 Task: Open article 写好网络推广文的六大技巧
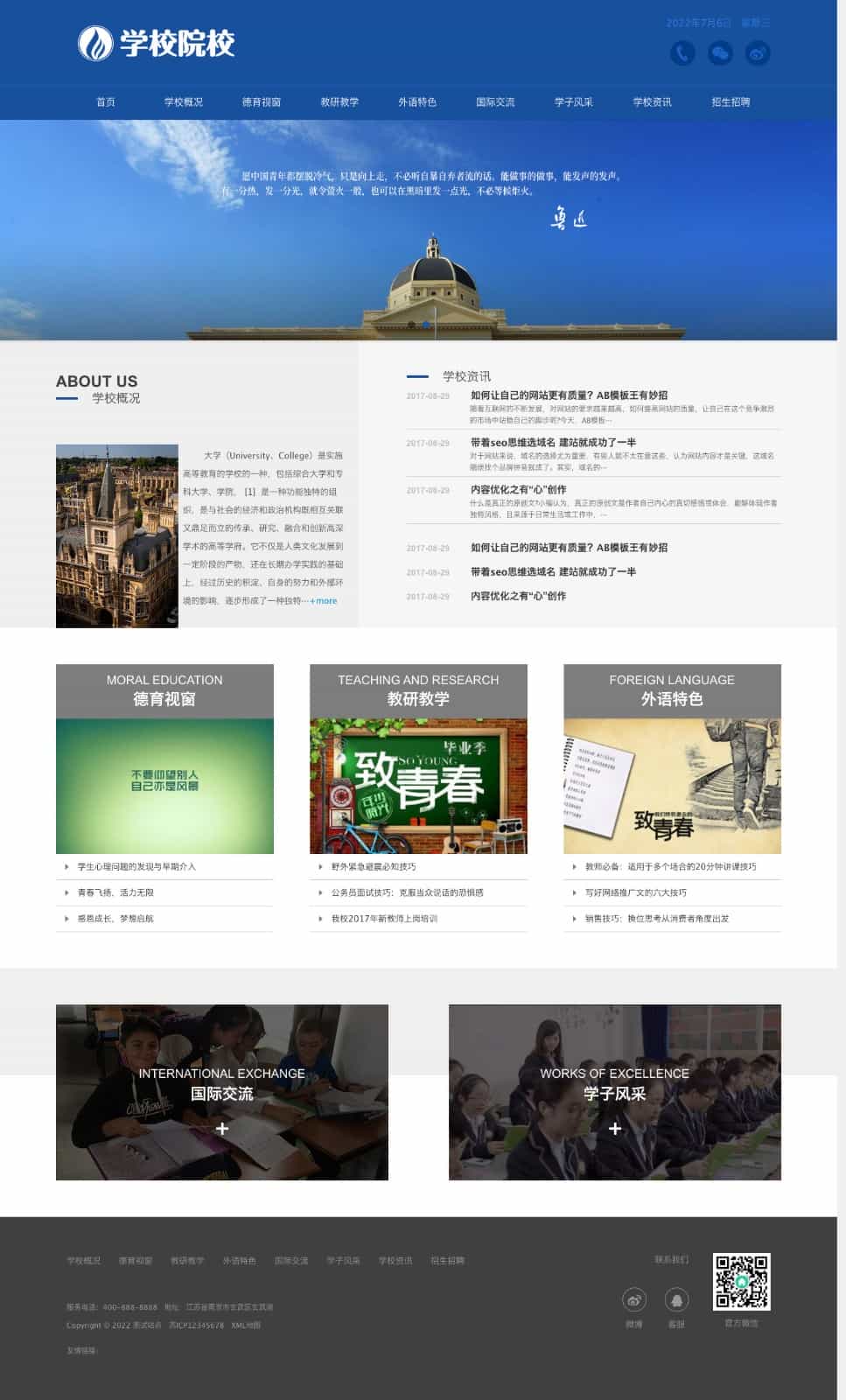pyautogui.click(x=635, y=893)
